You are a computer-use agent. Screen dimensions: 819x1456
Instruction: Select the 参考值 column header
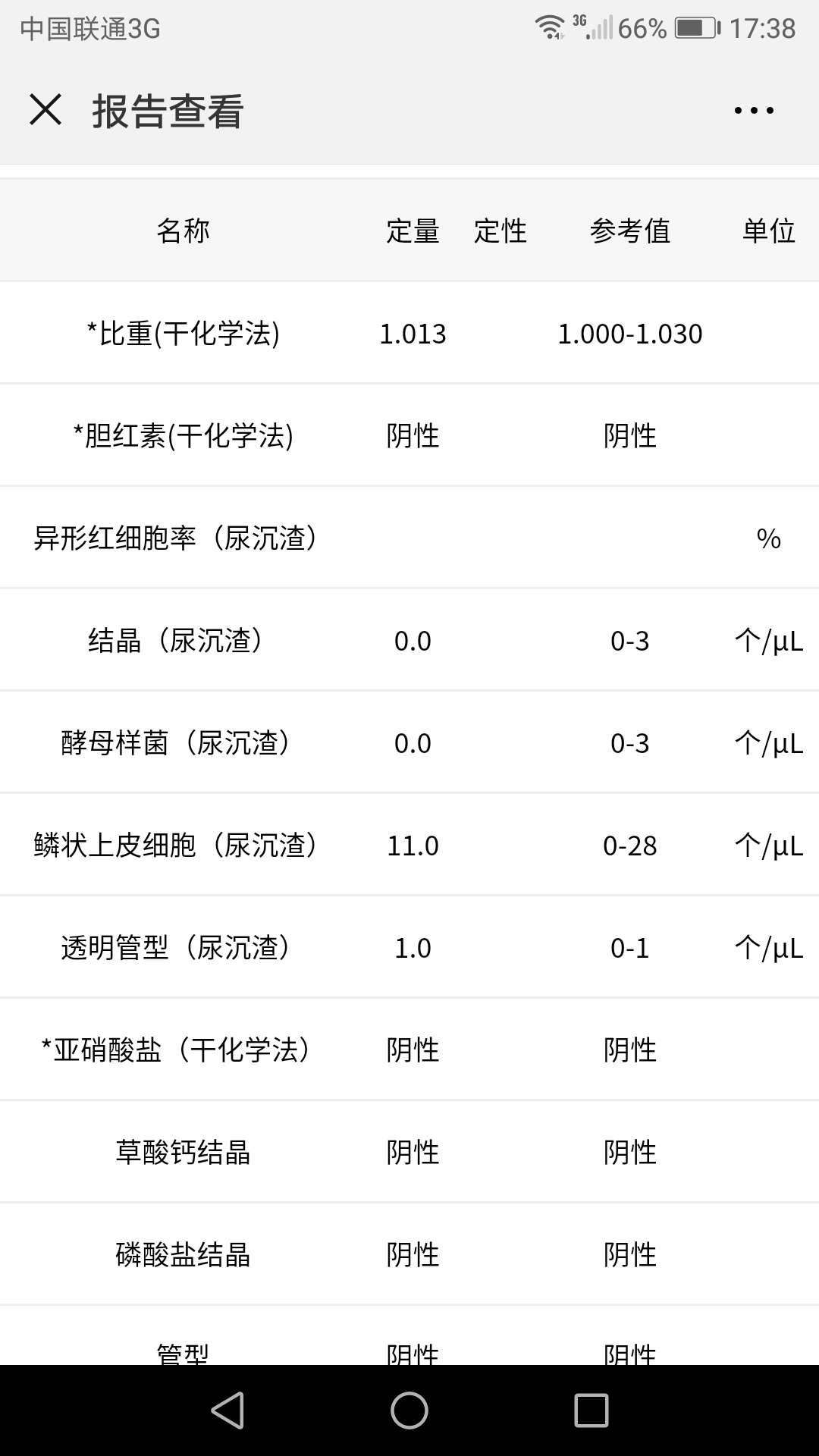(632, 231)
